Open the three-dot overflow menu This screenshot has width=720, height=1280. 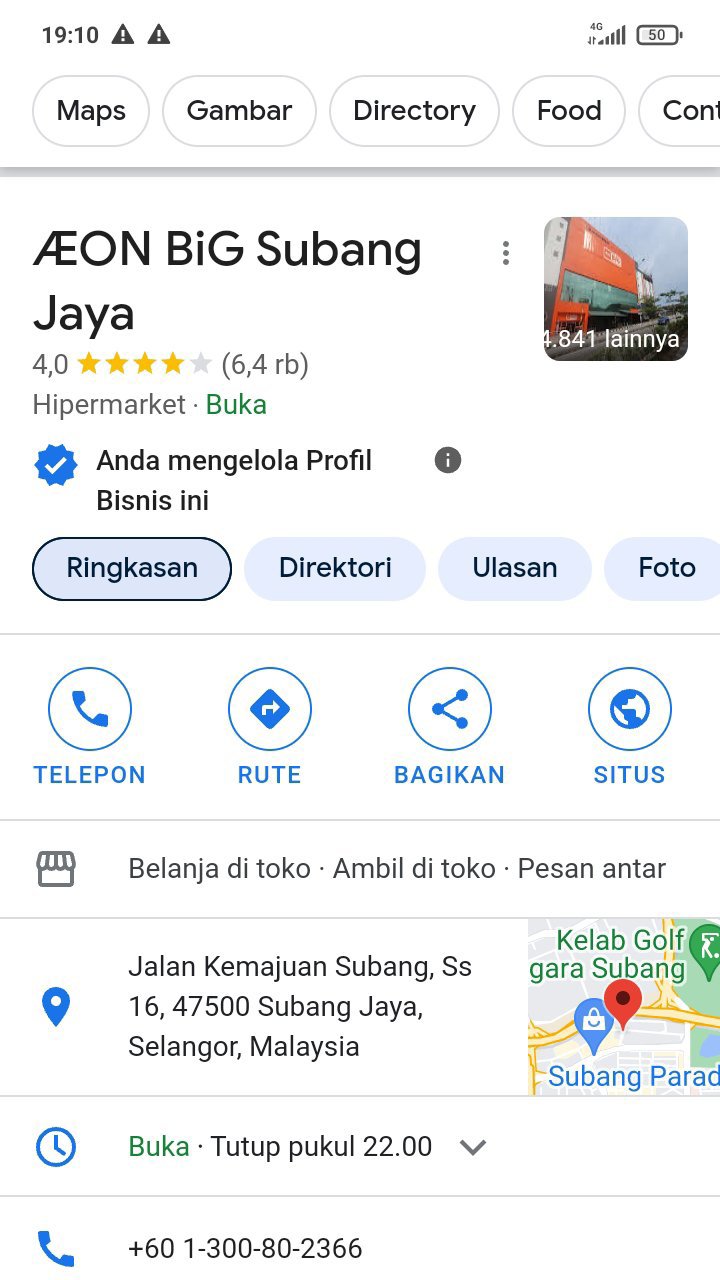(x=506, y=253)
